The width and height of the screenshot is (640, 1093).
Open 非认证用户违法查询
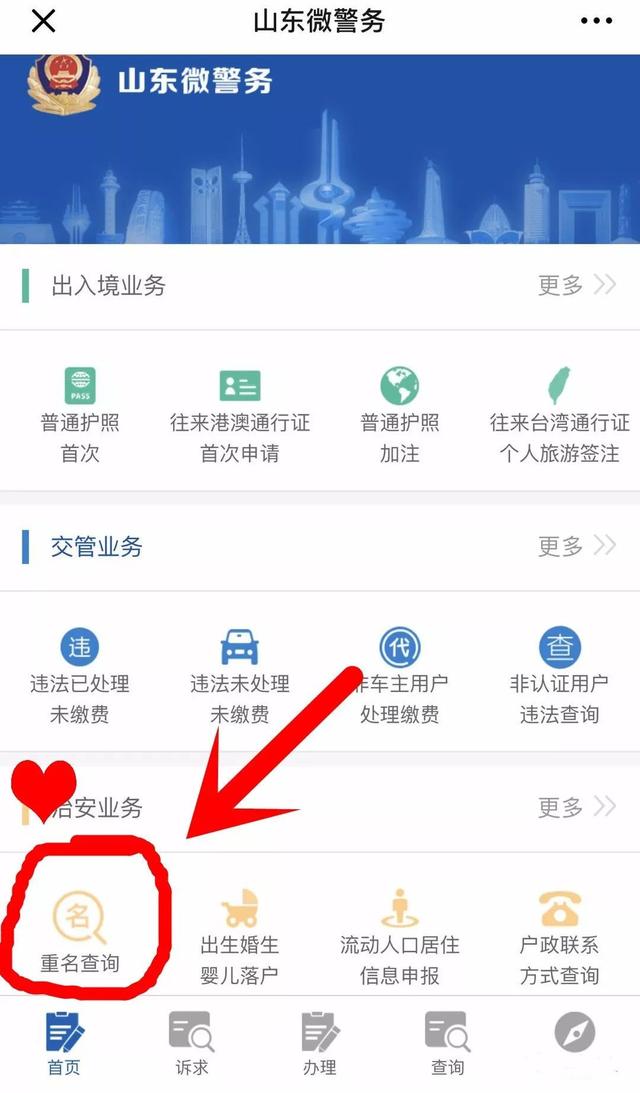560,676
